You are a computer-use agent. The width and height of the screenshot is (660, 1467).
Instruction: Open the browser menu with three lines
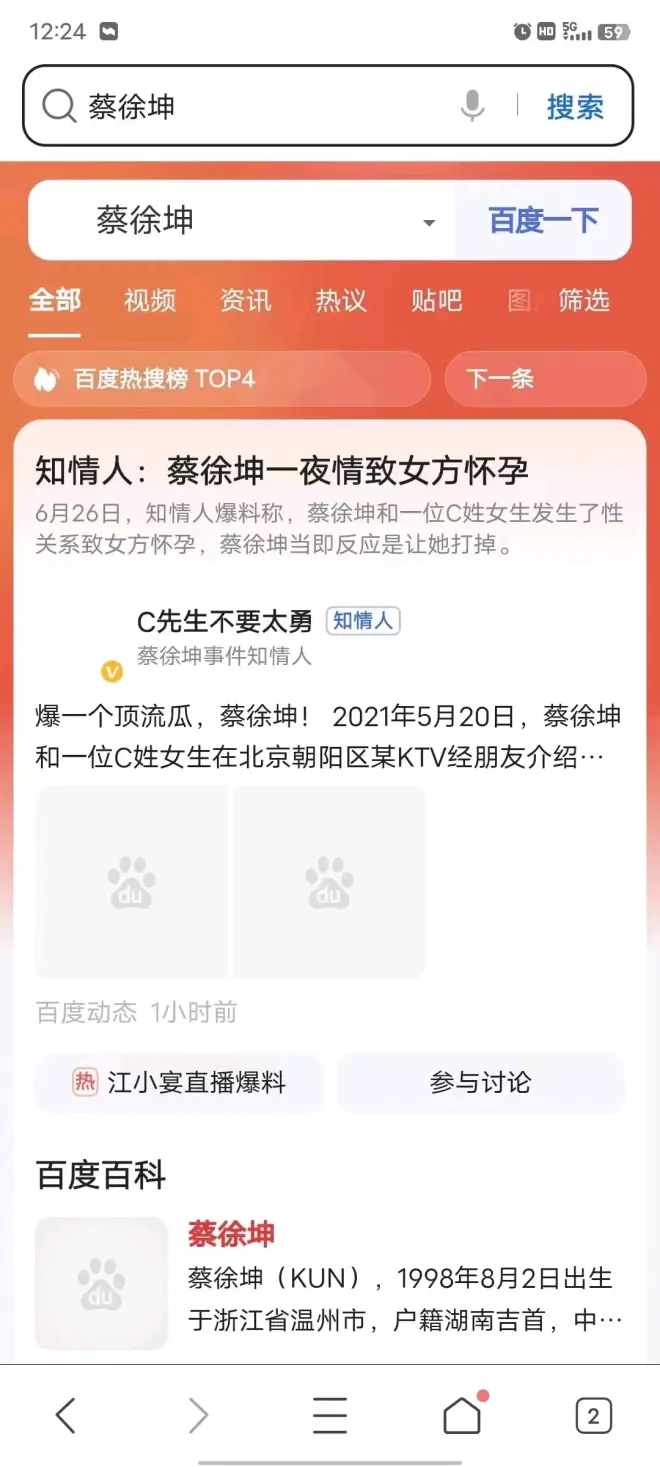pyautogui.click(x=330, y=1415)
